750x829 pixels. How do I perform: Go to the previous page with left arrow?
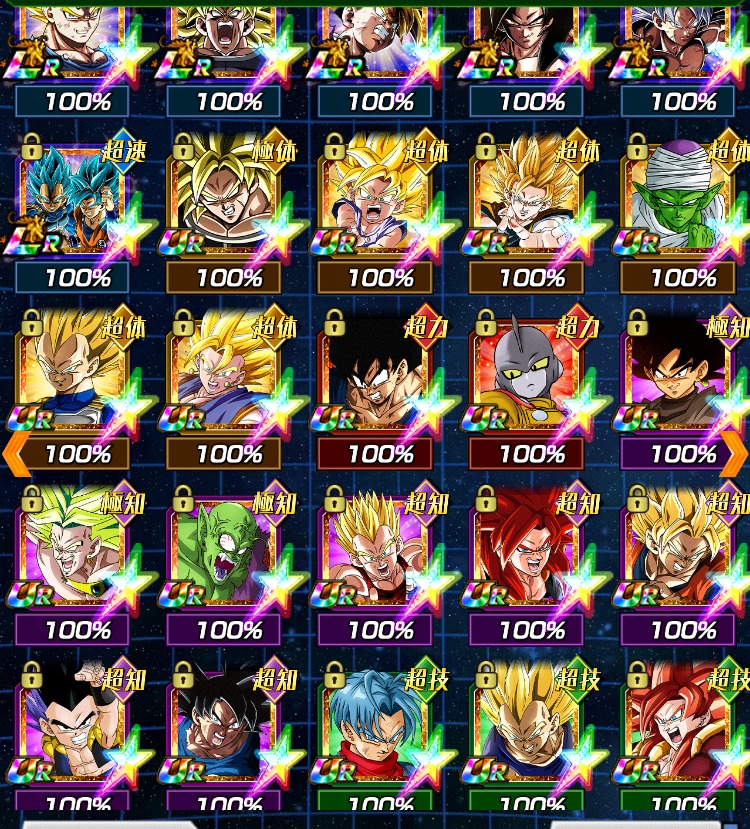point(14,455)
